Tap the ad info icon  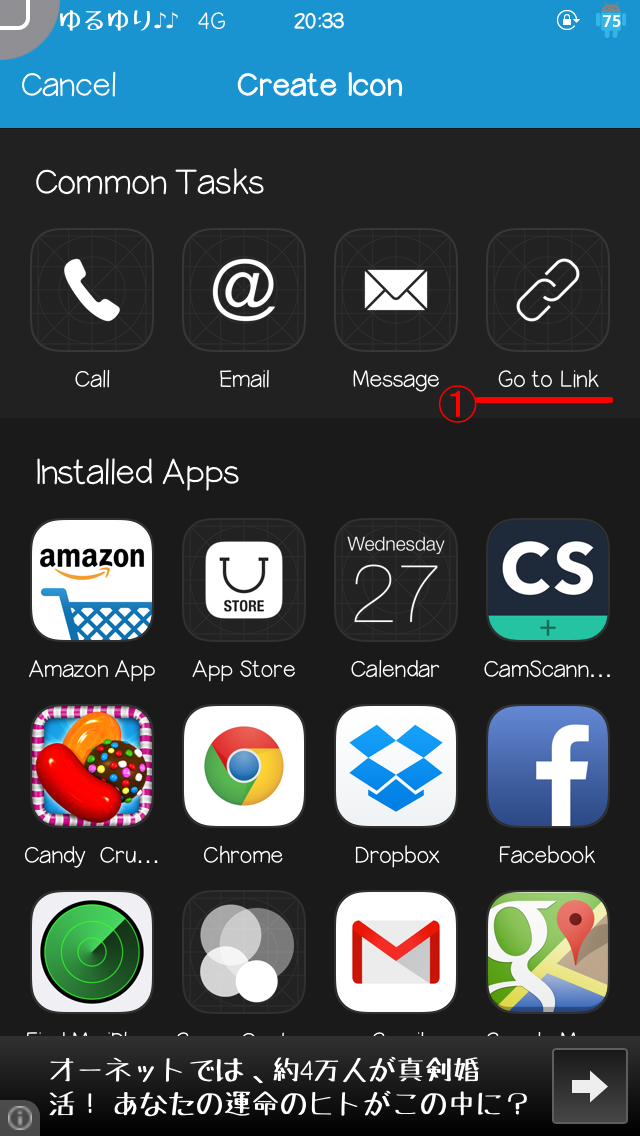coord(19,1117)
